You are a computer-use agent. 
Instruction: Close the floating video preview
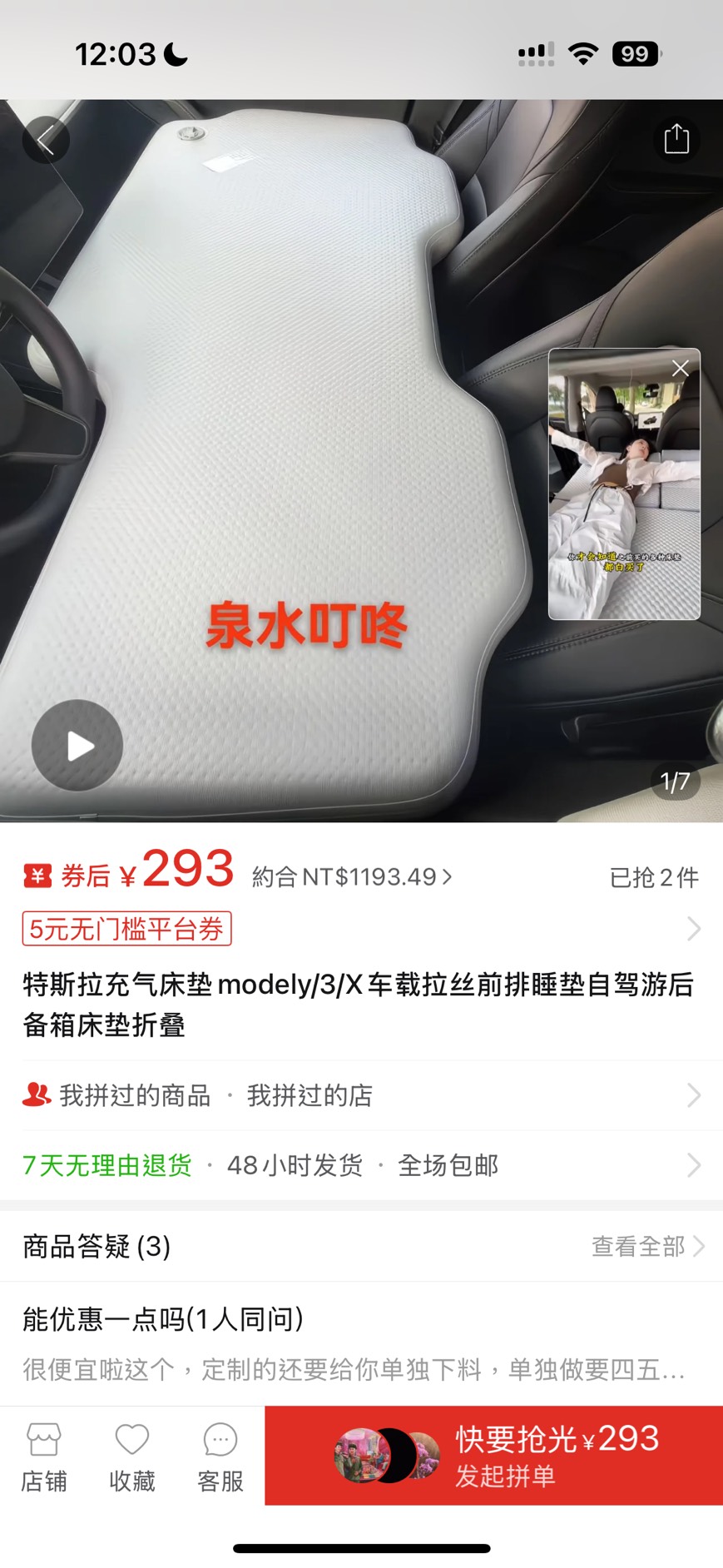click(x=680, y=369)
